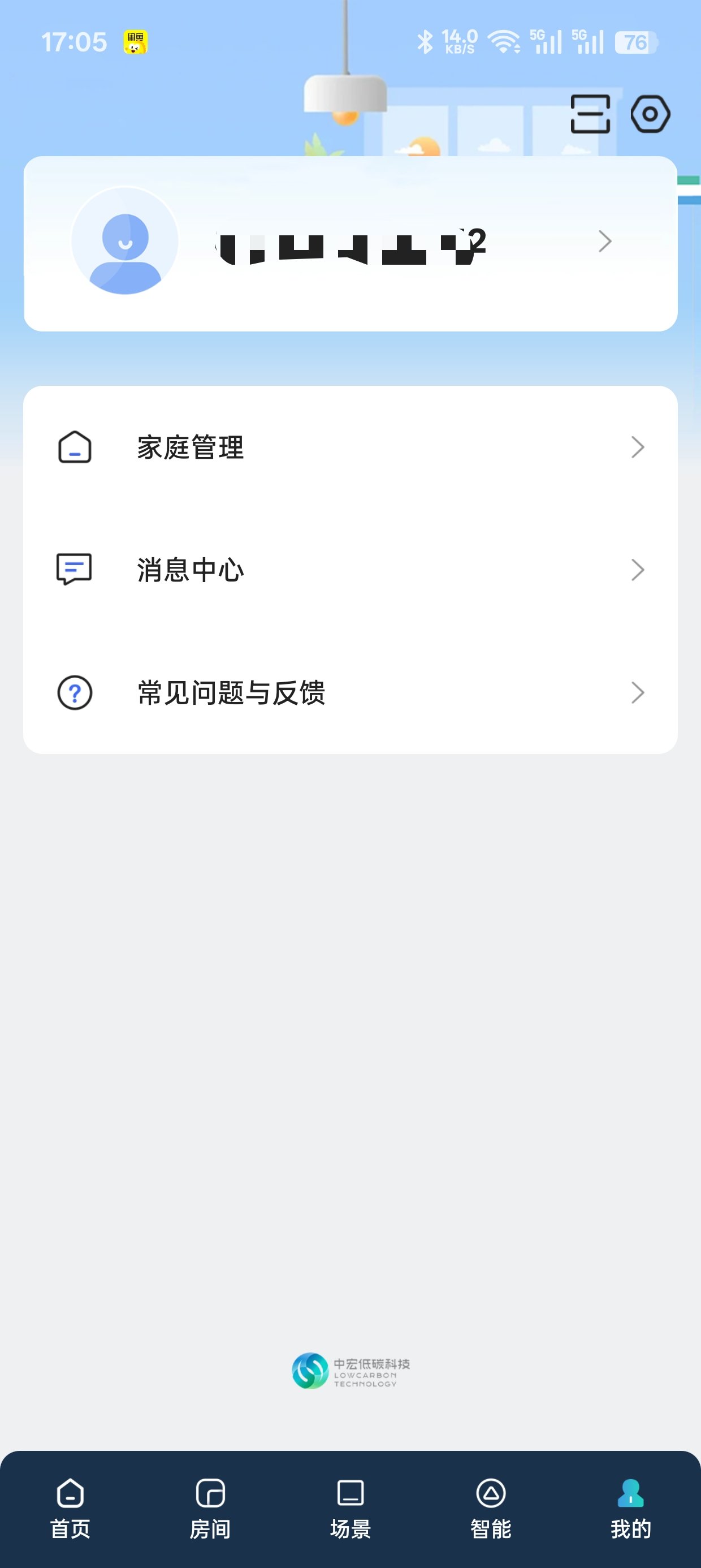The width and height of the screenshot is (701, 1568).
Task: Open 消息中心 row
Action: click(350, 570)
